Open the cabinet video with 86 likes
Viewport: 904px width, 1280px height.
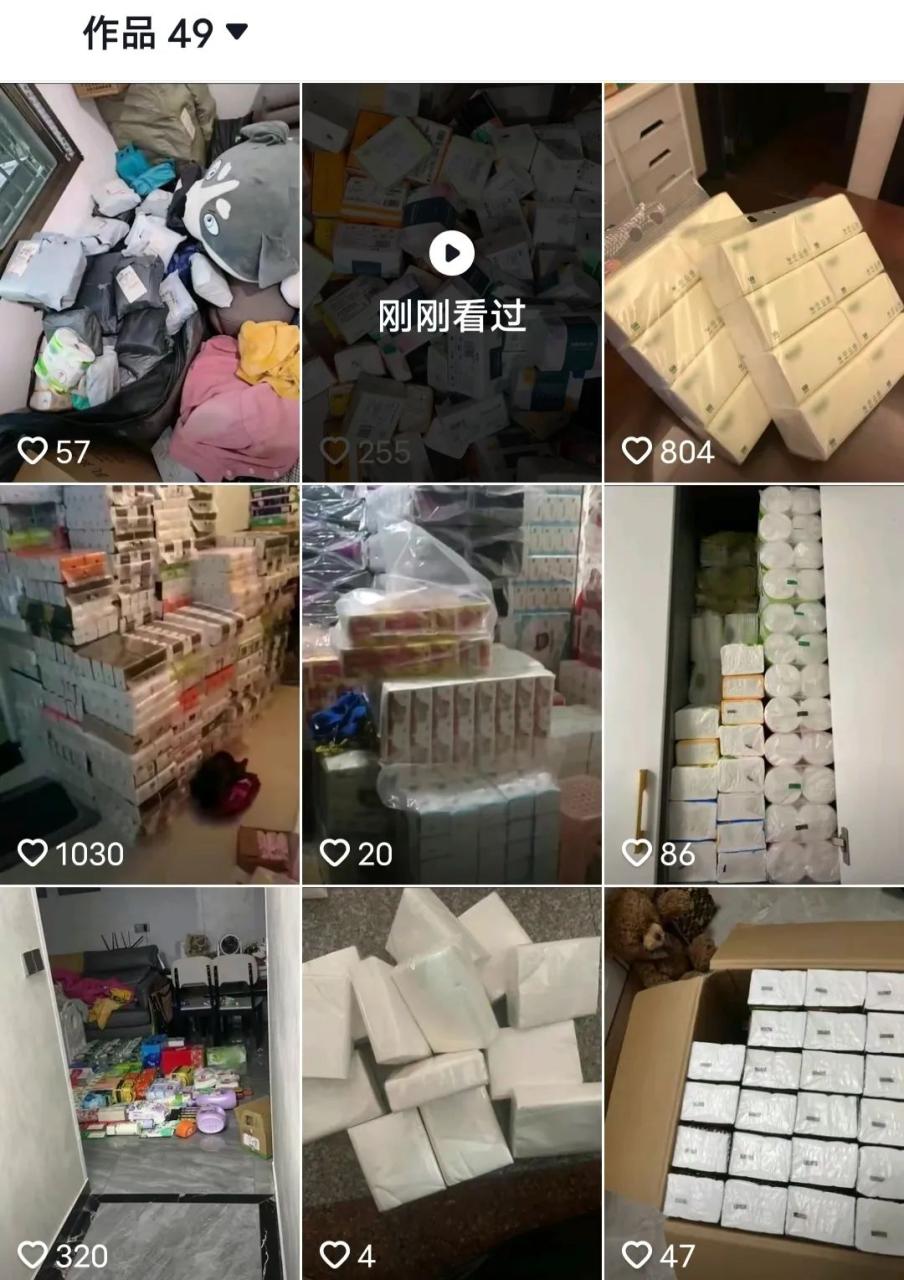[x=754, y=684]
